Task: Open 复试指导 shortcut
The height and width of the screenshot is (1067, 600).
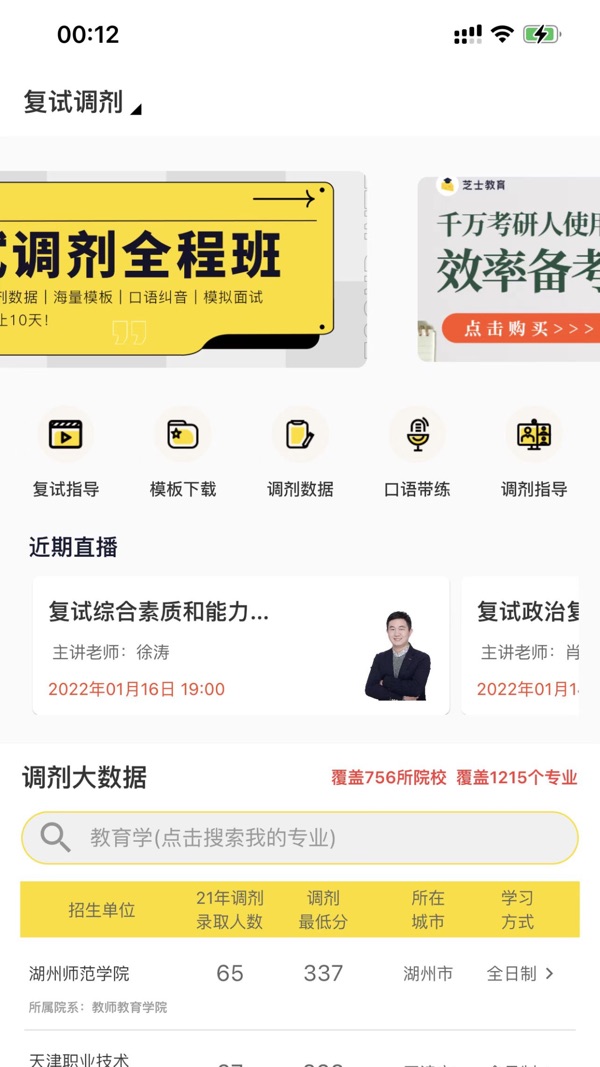Action: point(66,453)
